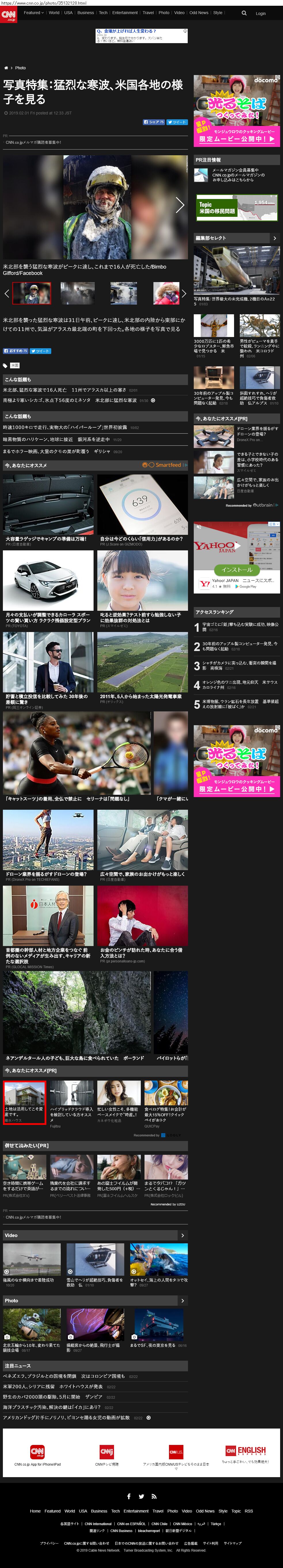Open the World section in navigation

point(54,13)
